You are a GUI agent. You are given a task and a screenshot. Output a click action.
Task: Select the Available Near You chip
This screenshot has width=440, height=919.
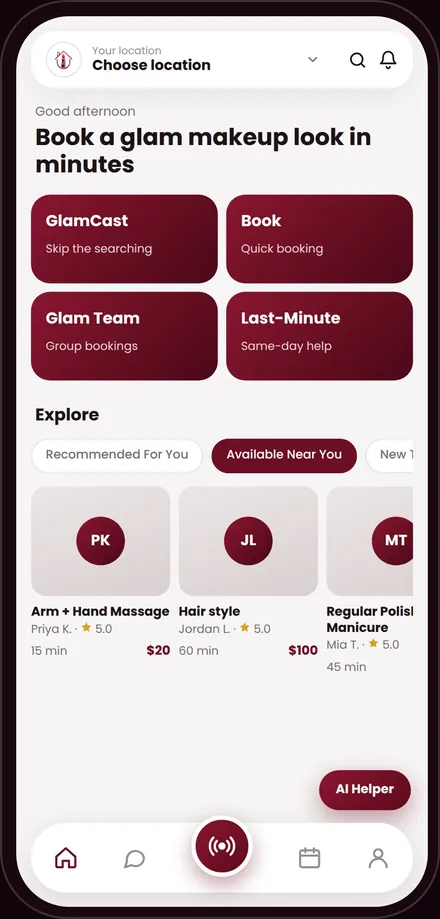284,455
